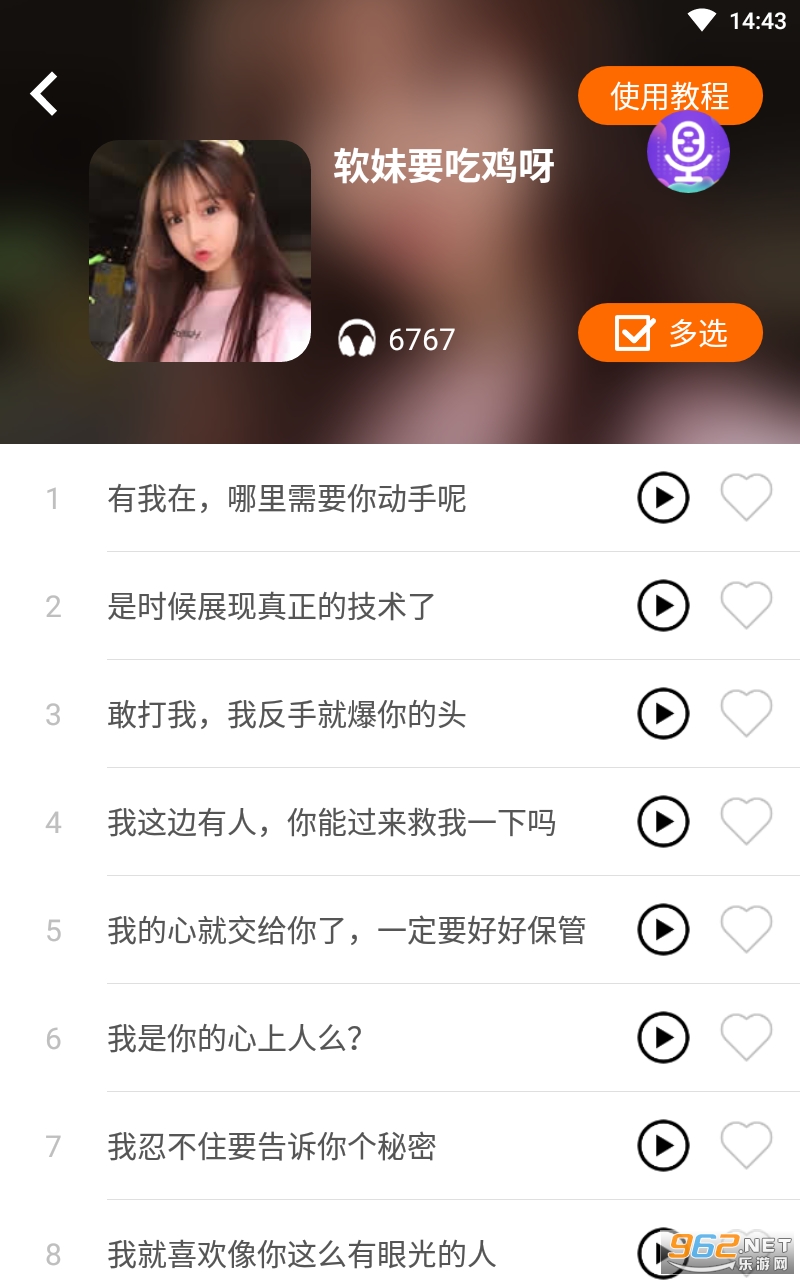Play 我忍不住要告诉你个秘密

point(663,1146)
